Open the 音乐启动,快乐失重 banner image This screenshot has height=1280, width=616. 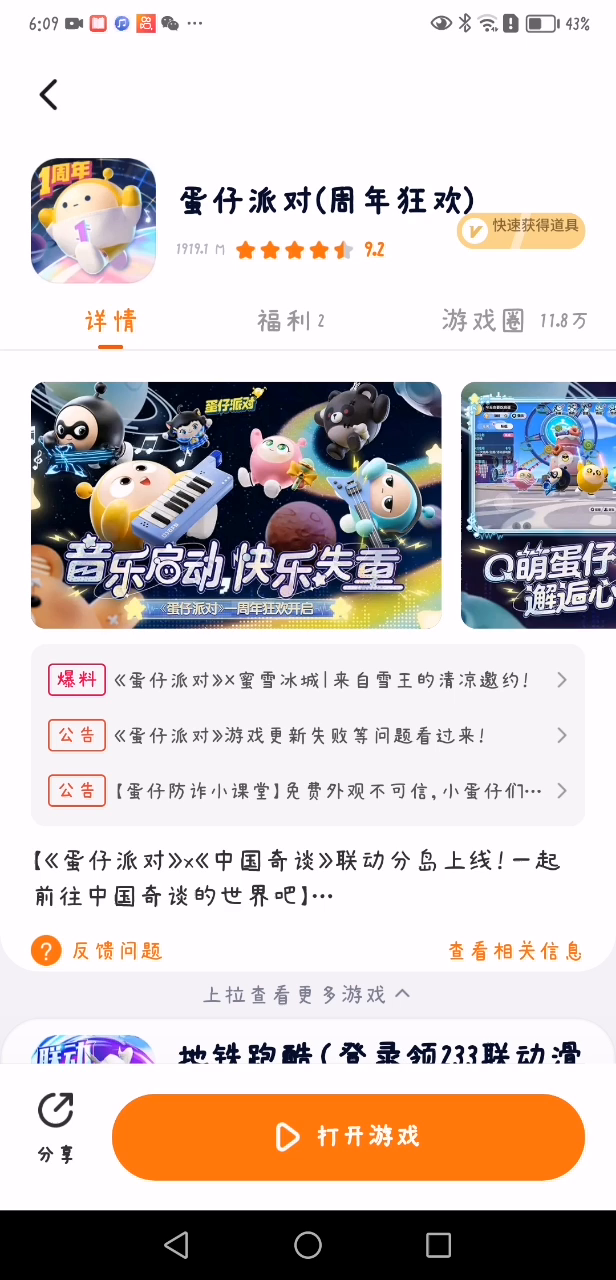(x=236, y=505)
